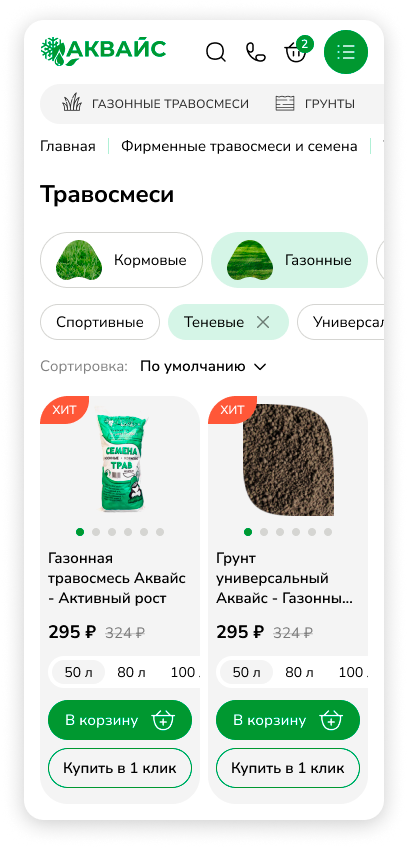Choose 80 л for Грунт универсальный
Viewport: 408px width, 848px height.
[299, 672]
